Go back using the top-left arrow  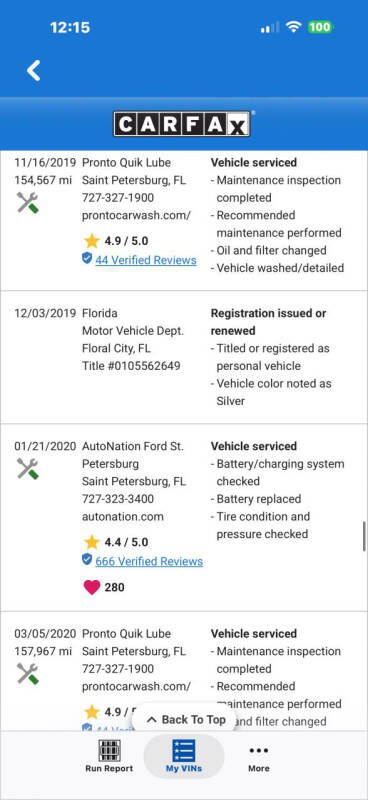[34, 70]
